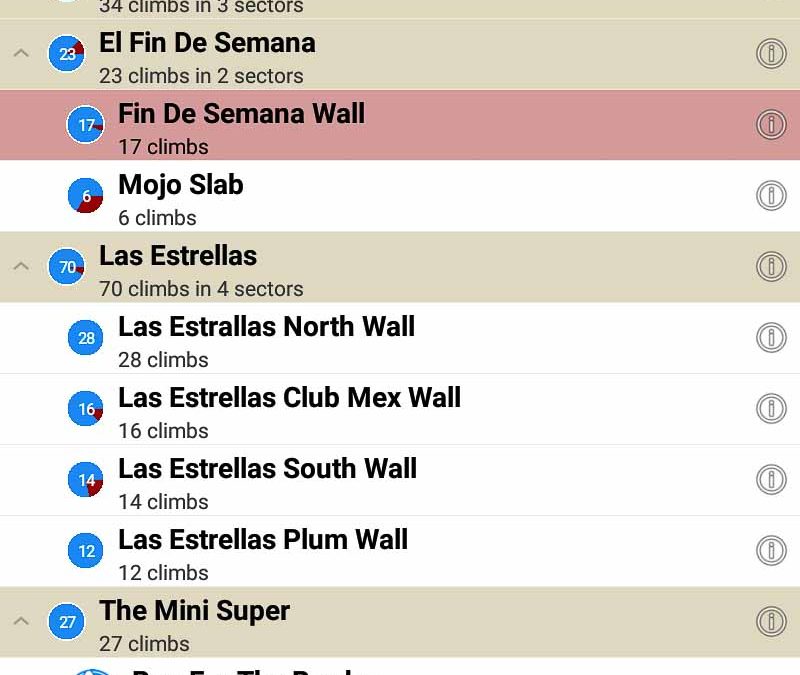The width and height of the screenshot is (800, 675).
Task: View info for Las Estrellas Club Mex Wall
Action: click(770, 409)
